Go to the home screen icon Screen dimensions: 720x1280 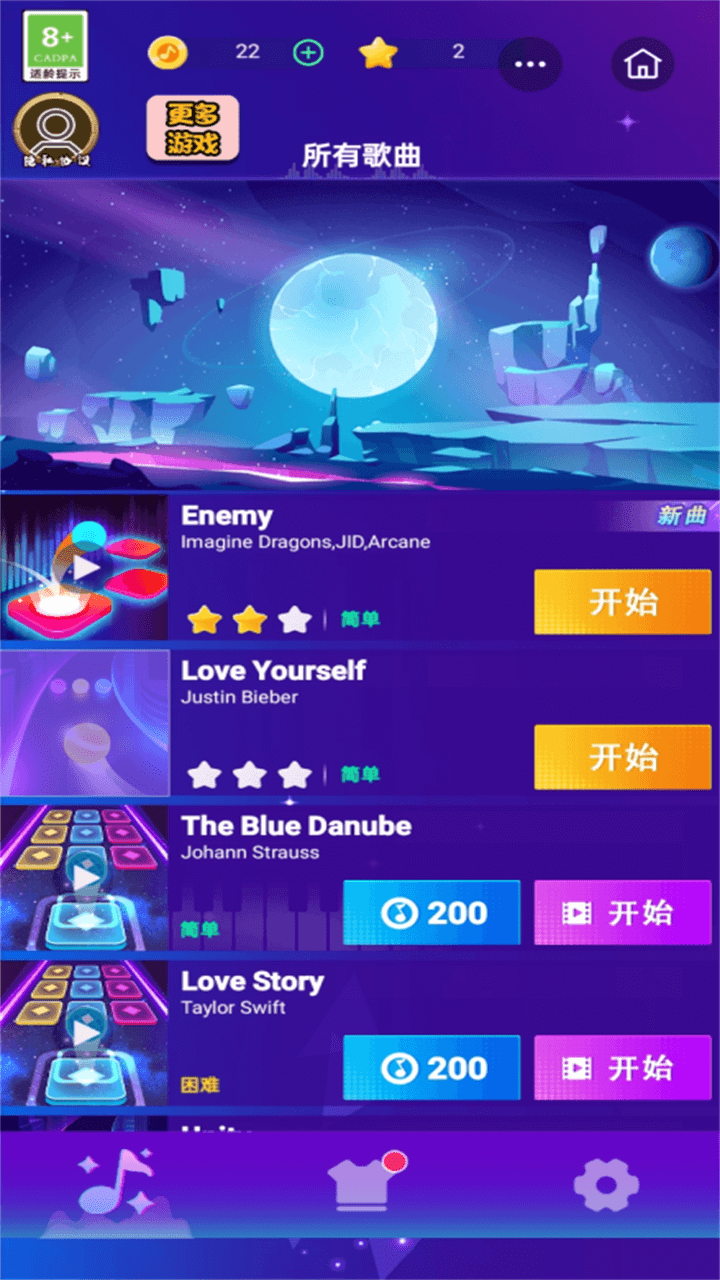641,65
